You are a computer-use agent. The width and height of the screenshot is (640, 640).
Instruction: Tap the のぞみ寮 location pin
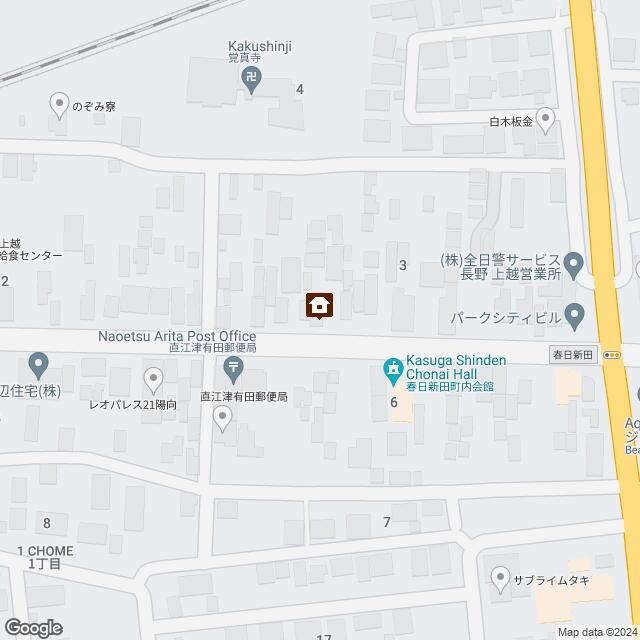coord(60,102)
